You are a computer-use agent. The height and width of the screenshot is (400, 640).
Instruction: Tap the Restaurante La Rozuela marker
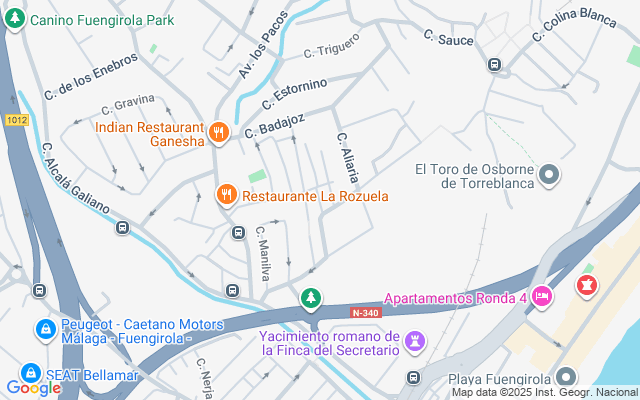(227, 195)
